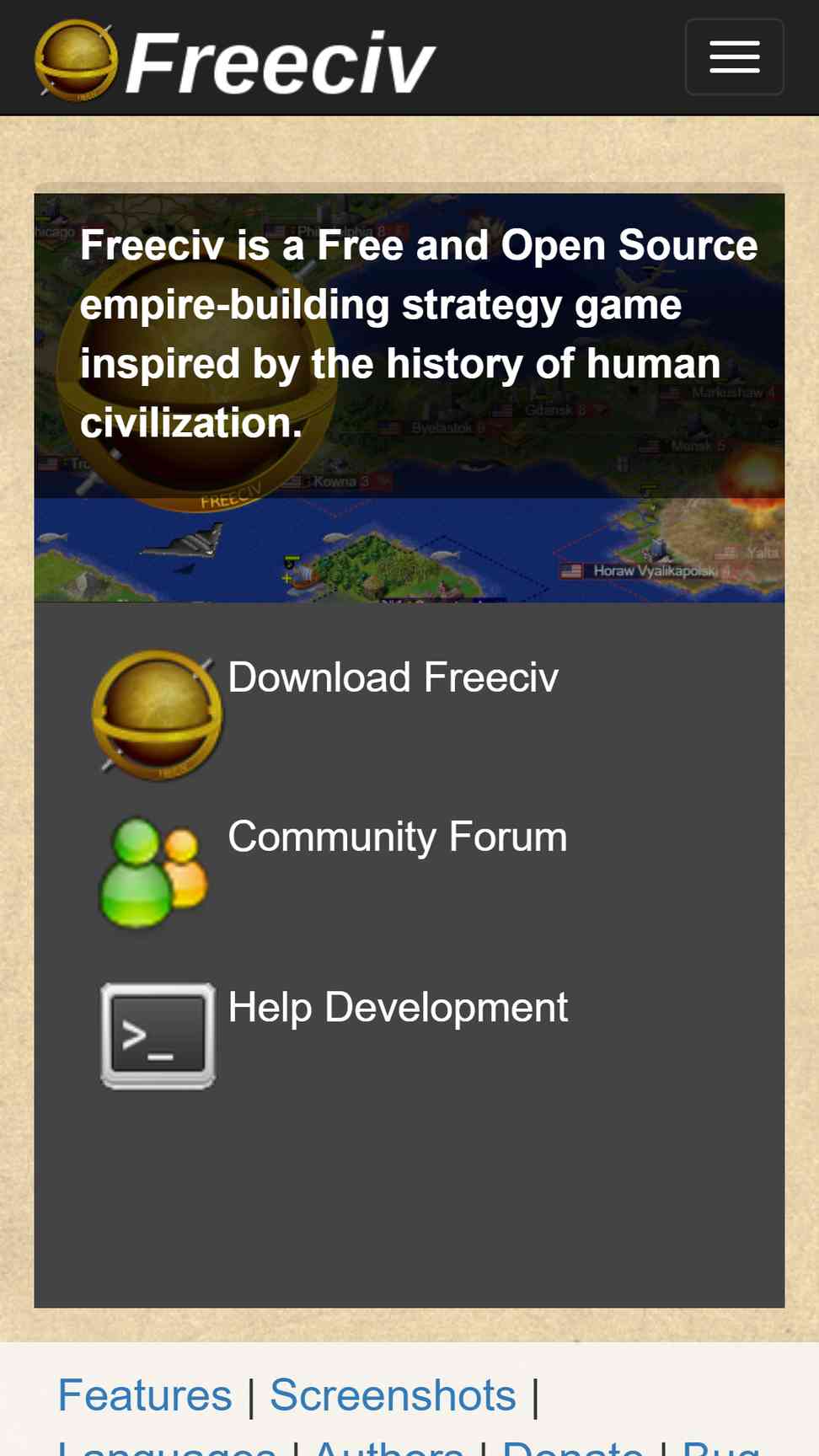Open Help Development
819x1456 pixels.
[398, 1007]
